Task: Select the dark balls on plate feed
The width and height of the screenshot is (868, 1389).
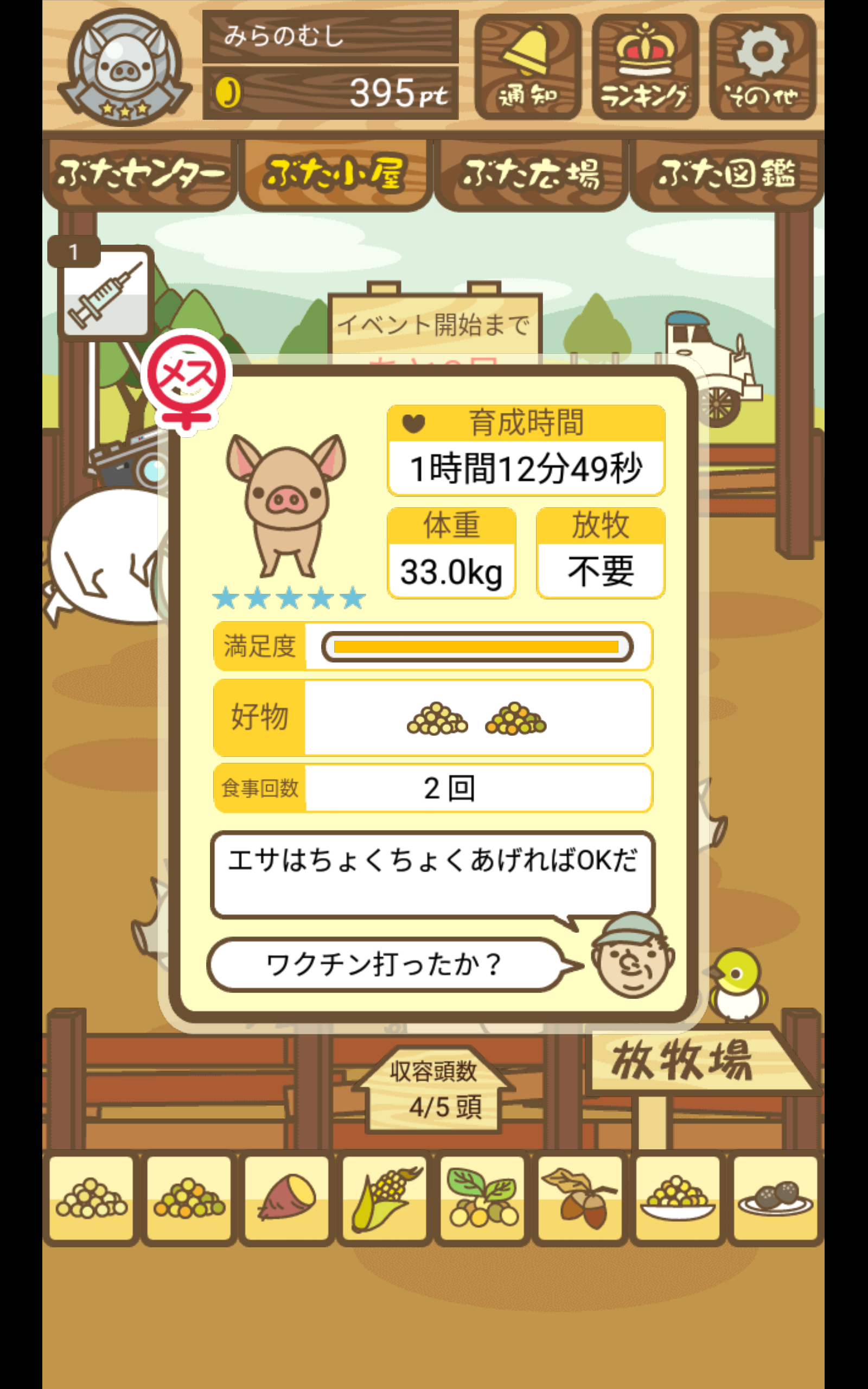Action: tap(776, 1199)
